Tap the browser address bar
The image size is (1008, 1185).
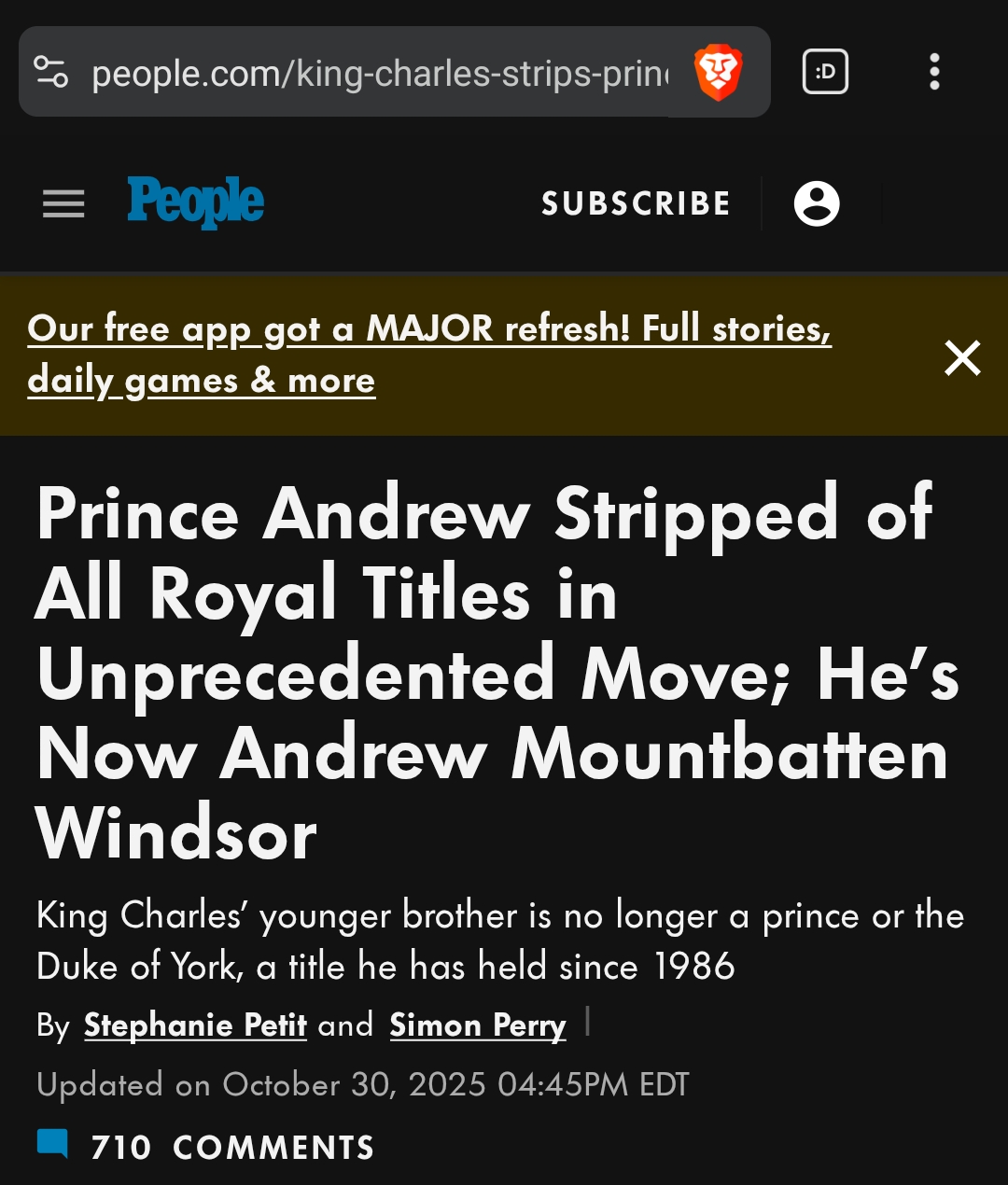378,73
